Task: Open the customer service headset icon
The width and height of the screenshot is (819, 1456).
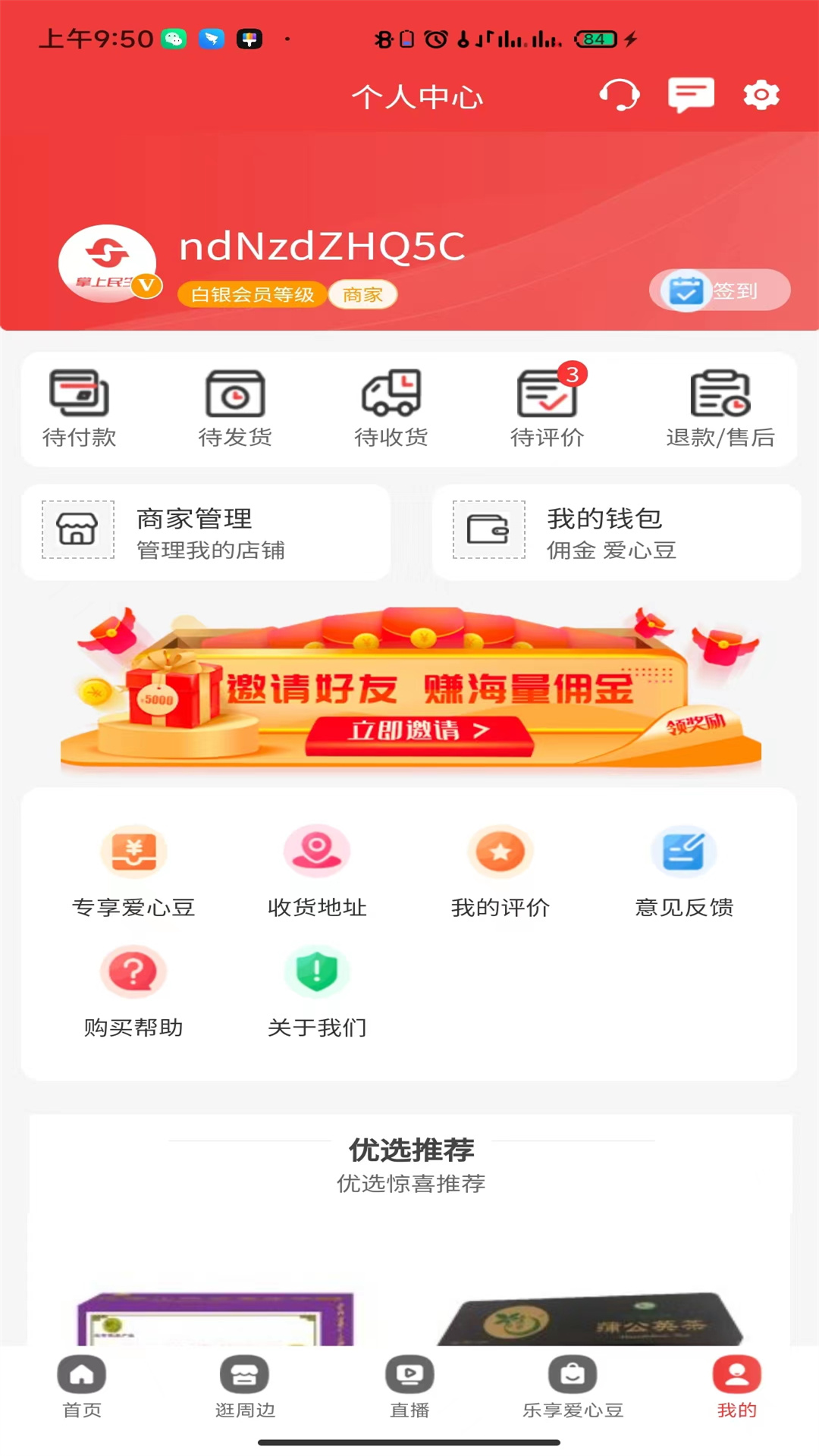Action: (620, 95)
